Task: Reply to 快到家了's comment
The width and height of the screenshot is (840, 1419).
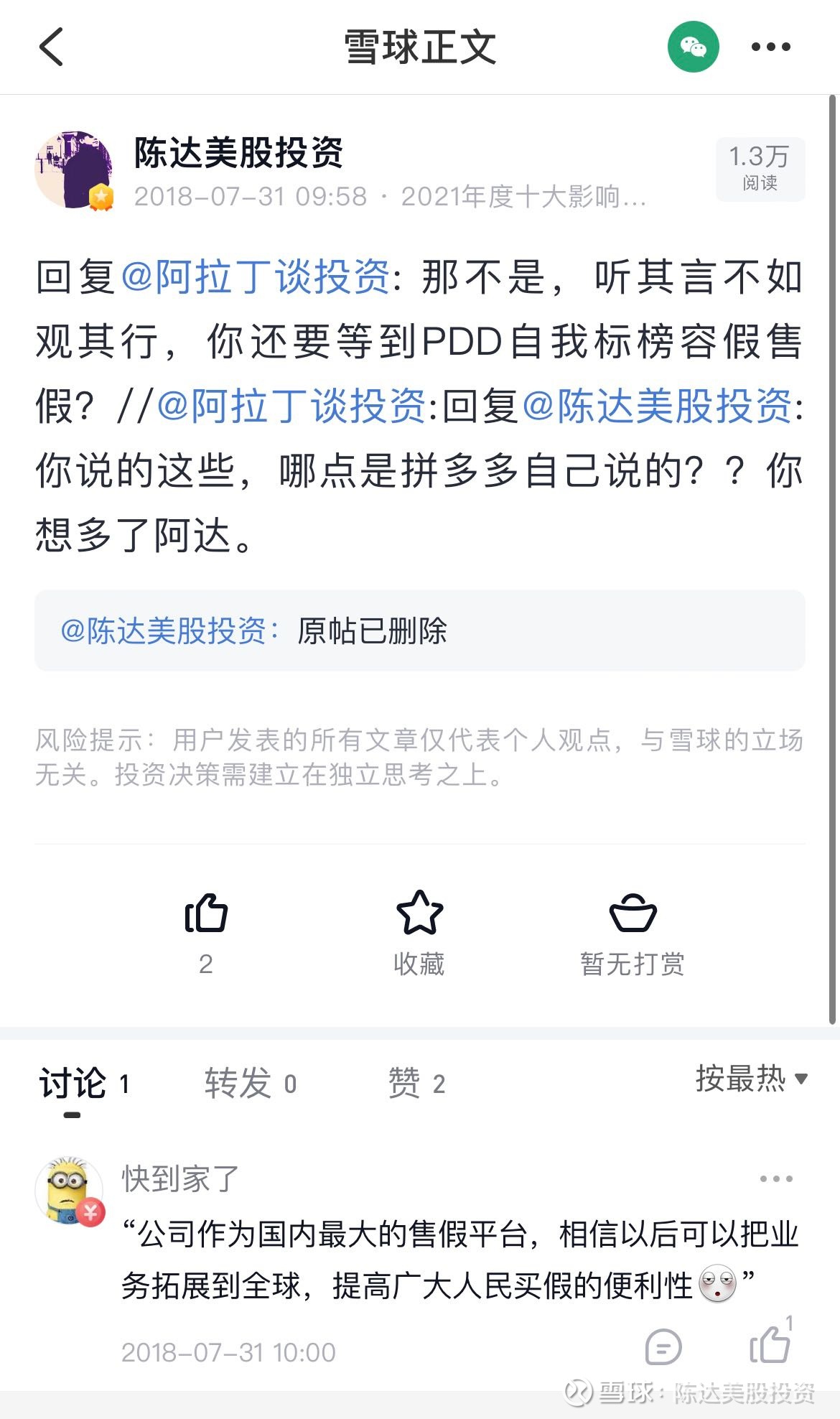Action: pyautogui.click(x=663, y=1347)
